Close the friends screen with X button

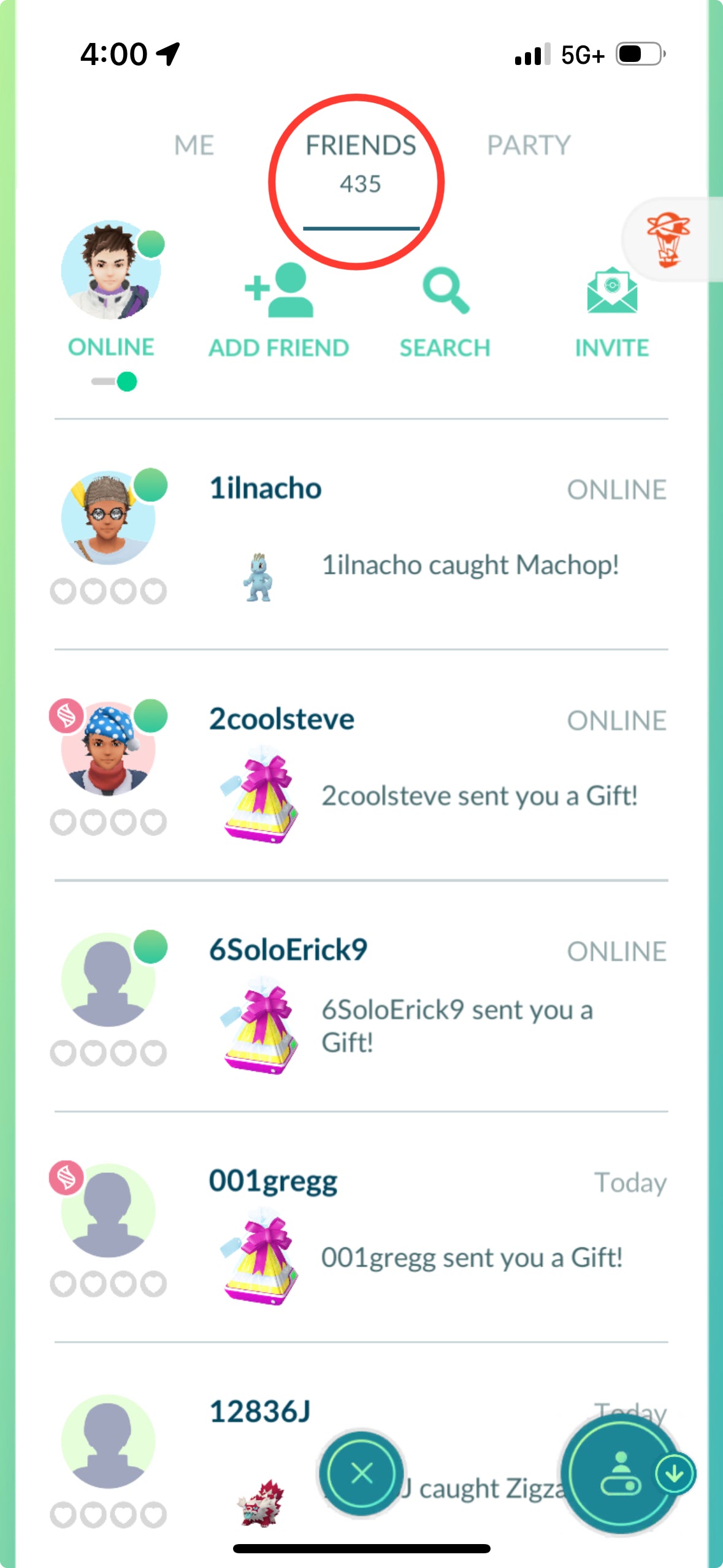[x=362, y=1473]
